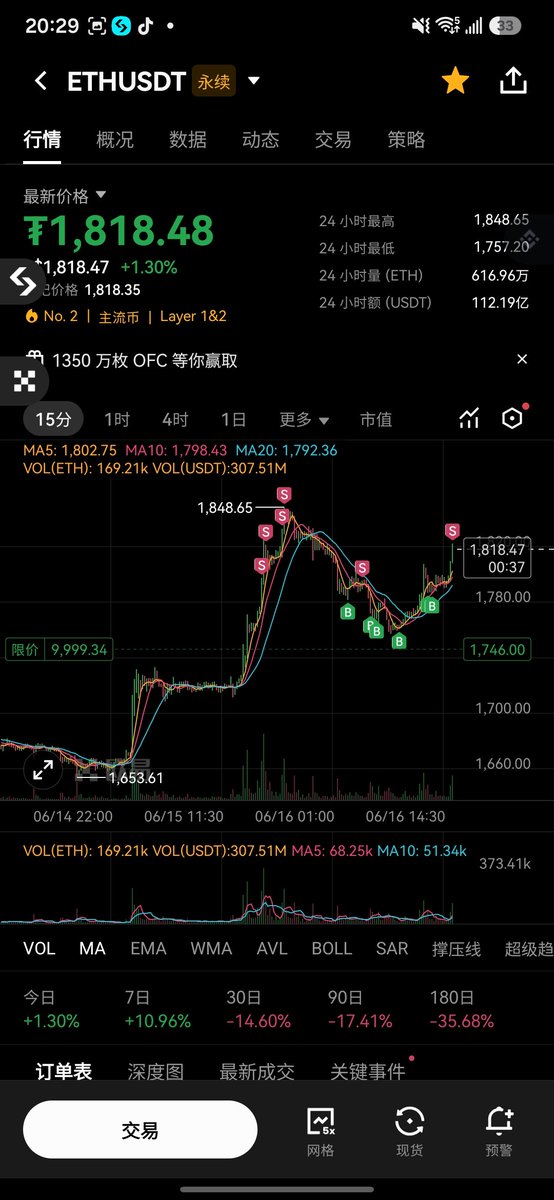Switch chart to 1日 interval
The height and width of the screenshot is (1200, 554).
coord(233,420)
